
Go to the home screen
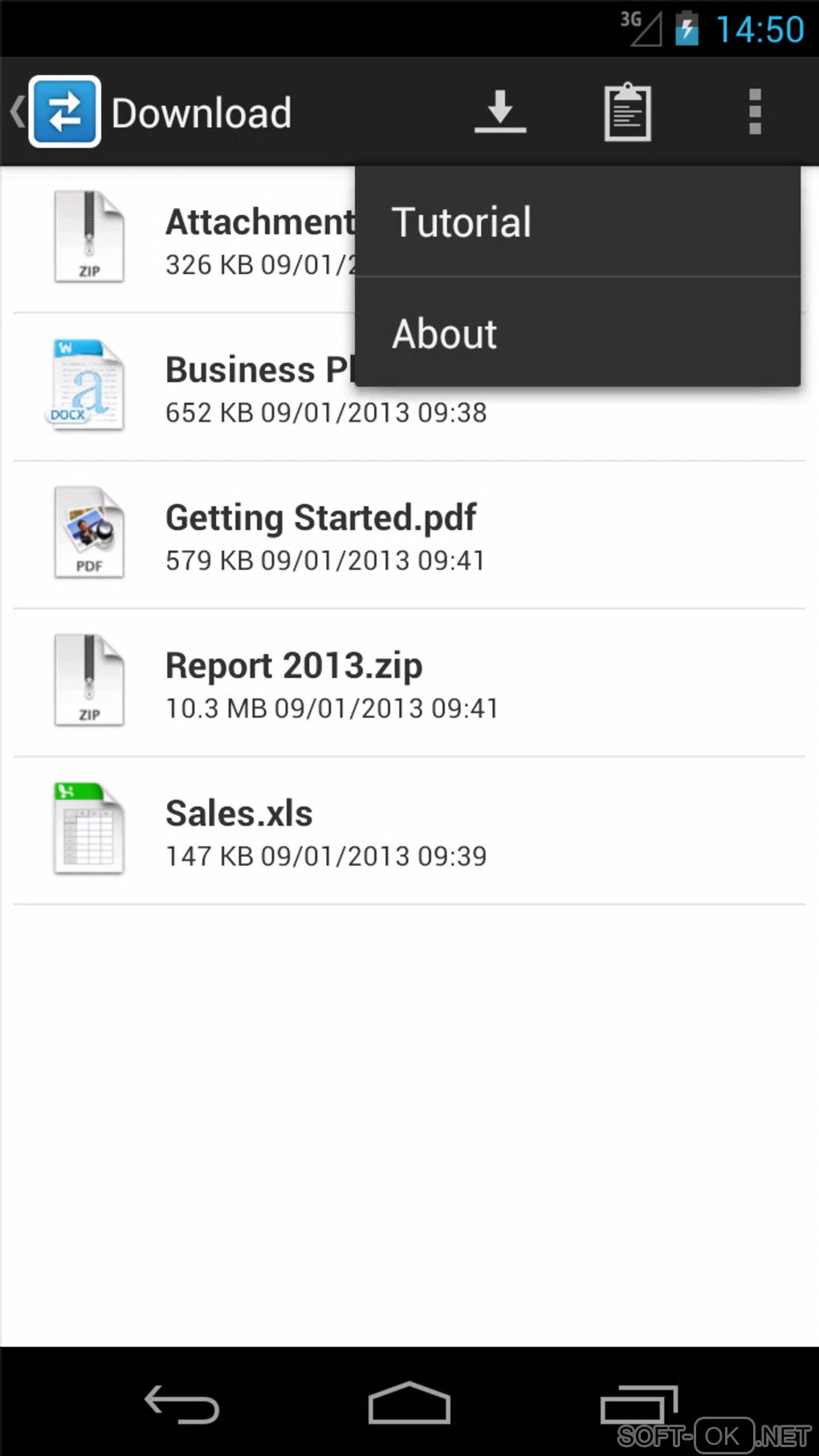point(409,1405)
